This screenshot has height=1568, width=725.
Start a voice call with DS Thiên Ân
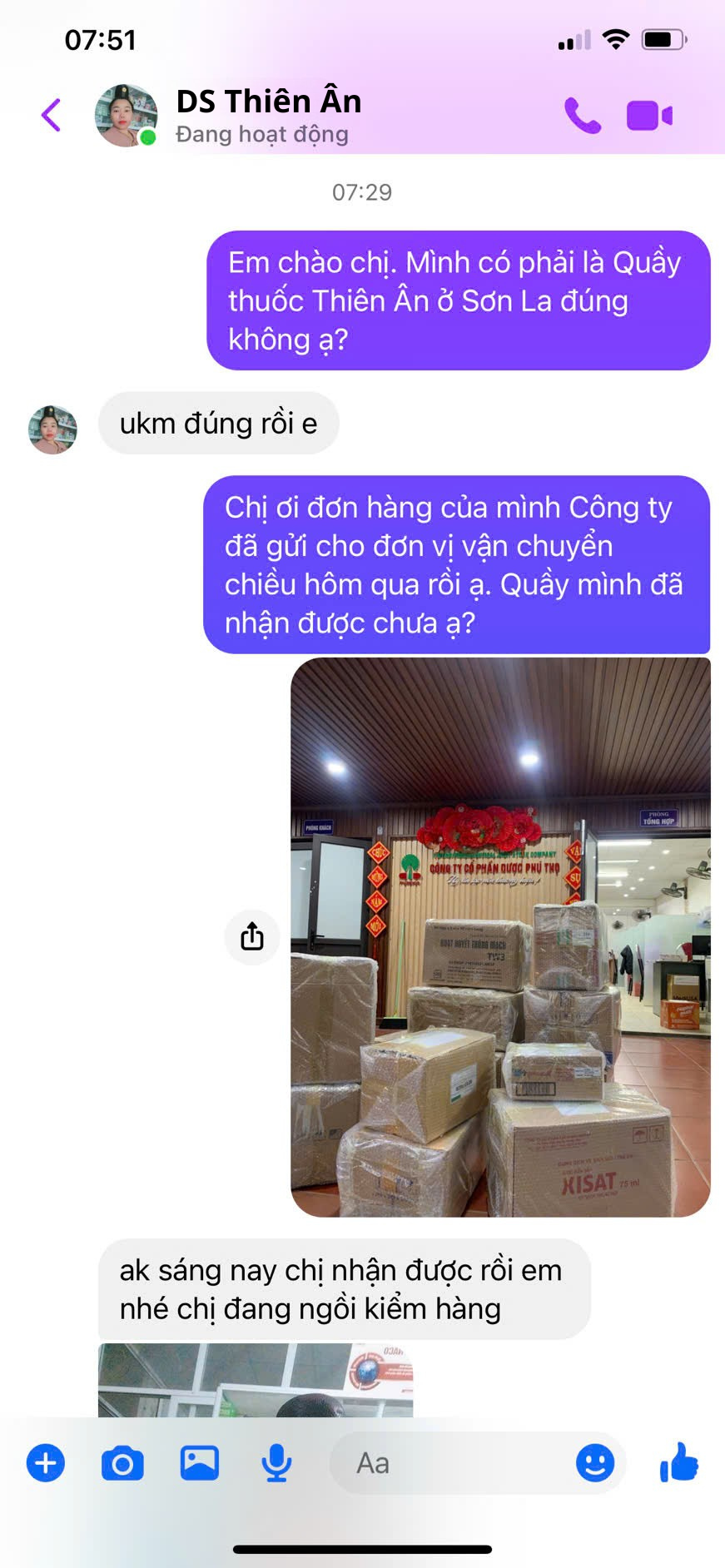click(x=582, y=116)
